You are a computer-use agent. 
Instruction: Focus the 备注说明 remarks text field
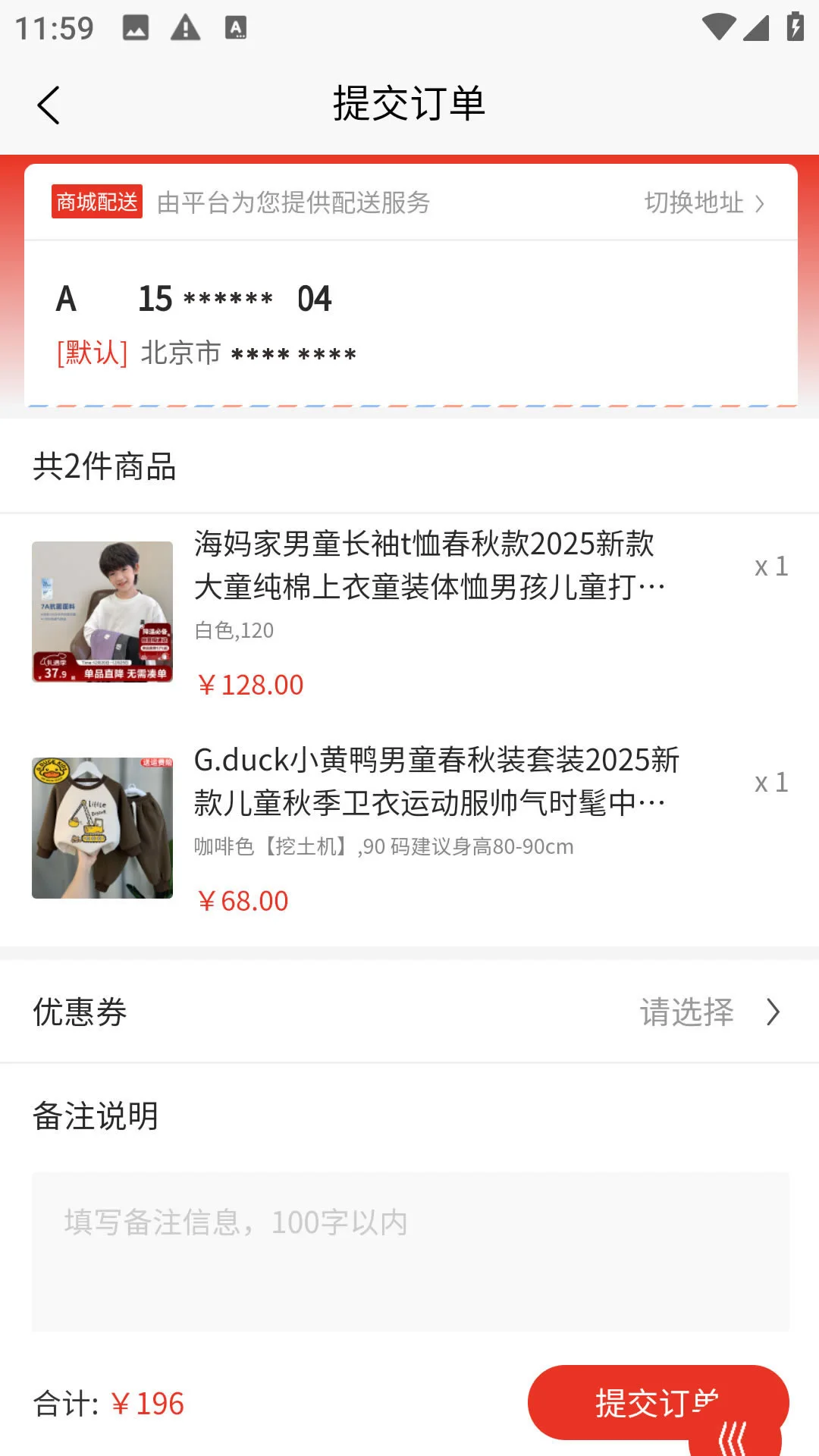pyautogui.click(x=409, y=1251)
